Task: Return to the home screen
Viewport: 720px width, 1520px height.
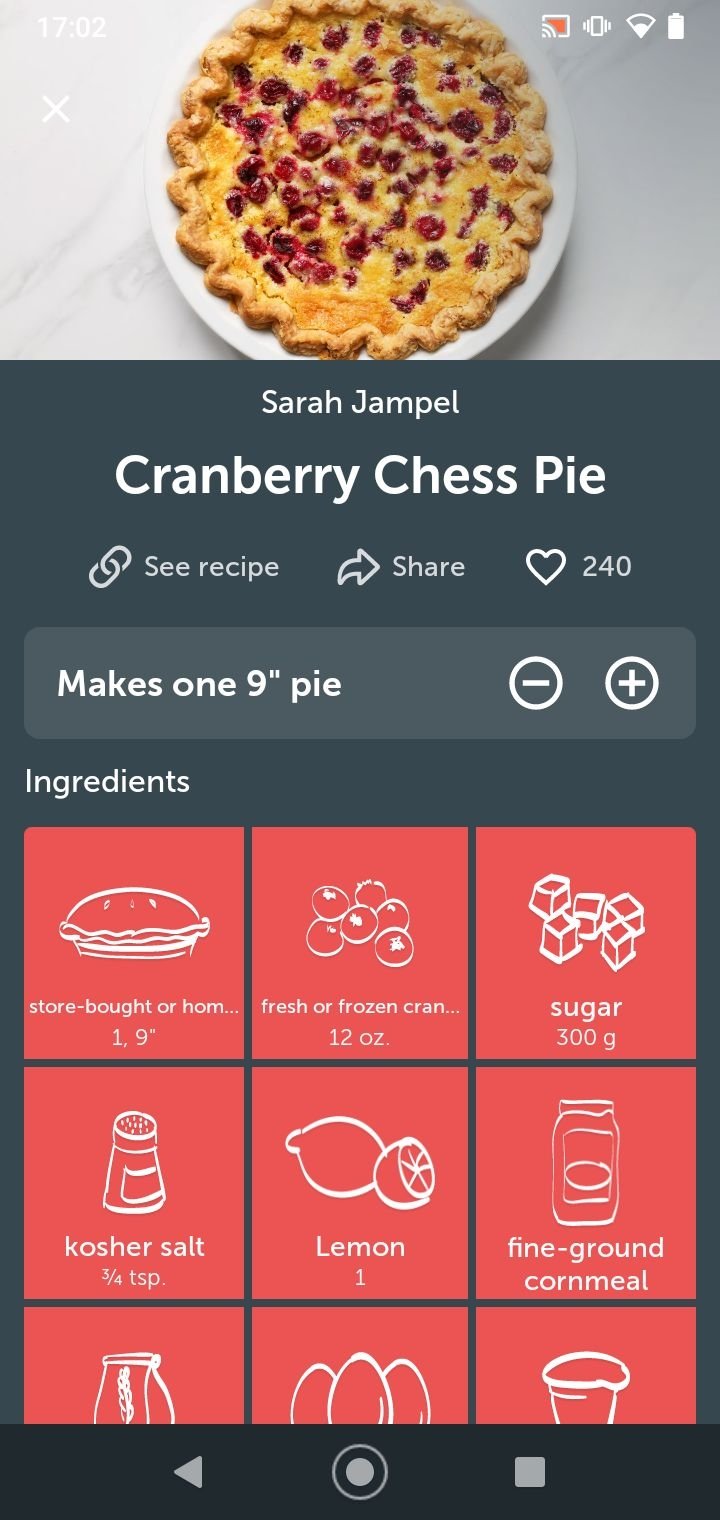Action: pos(360,1472)
